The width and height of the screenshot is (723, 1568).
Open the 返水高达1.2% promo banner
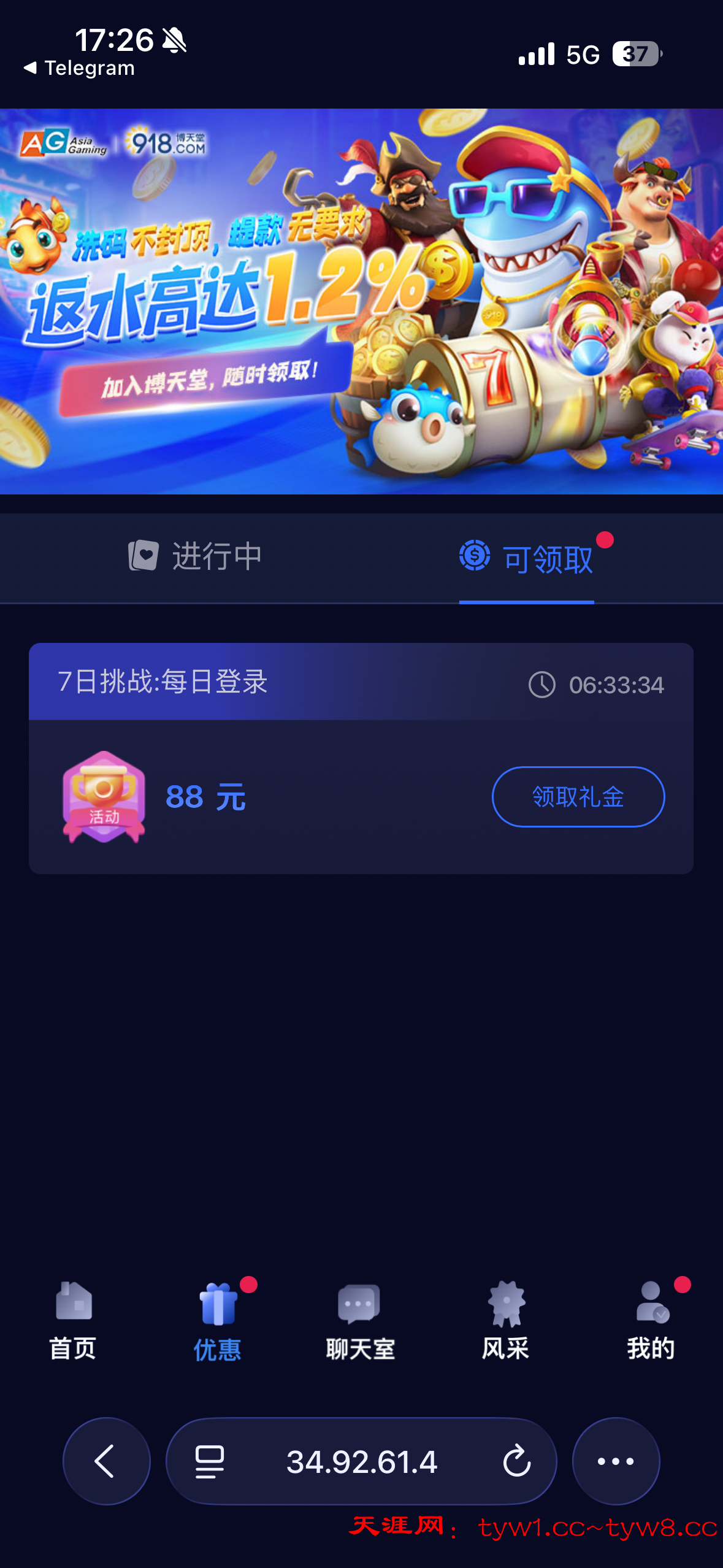361,301
